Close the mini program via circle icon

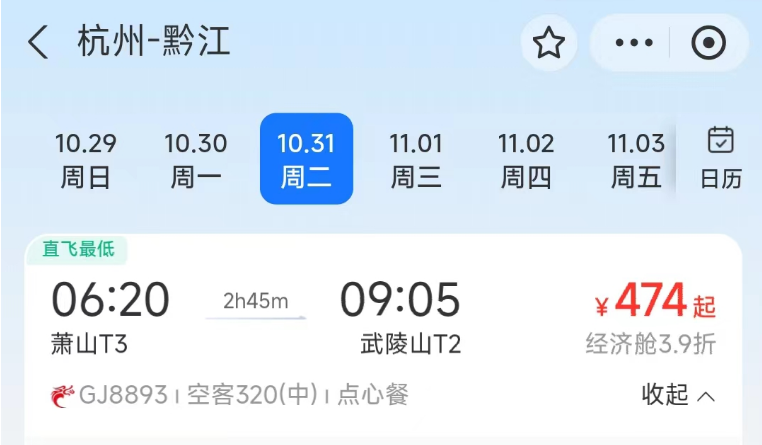[709, 43]
